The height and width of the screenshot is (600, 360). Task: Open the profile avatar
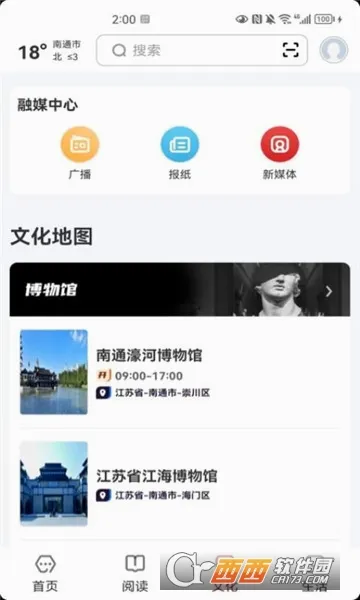point(334,50)
